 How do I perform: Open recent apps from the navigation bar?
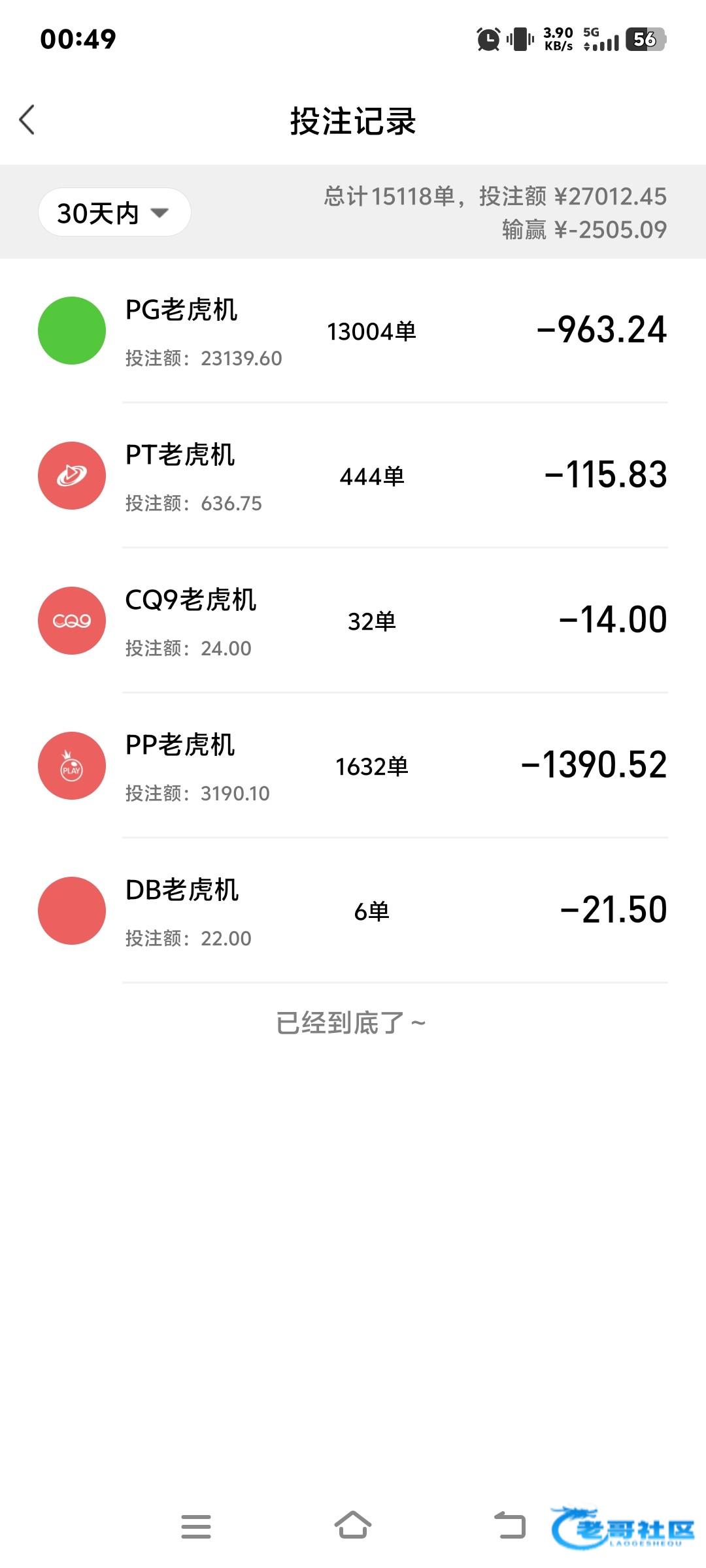coord(196,1526)
